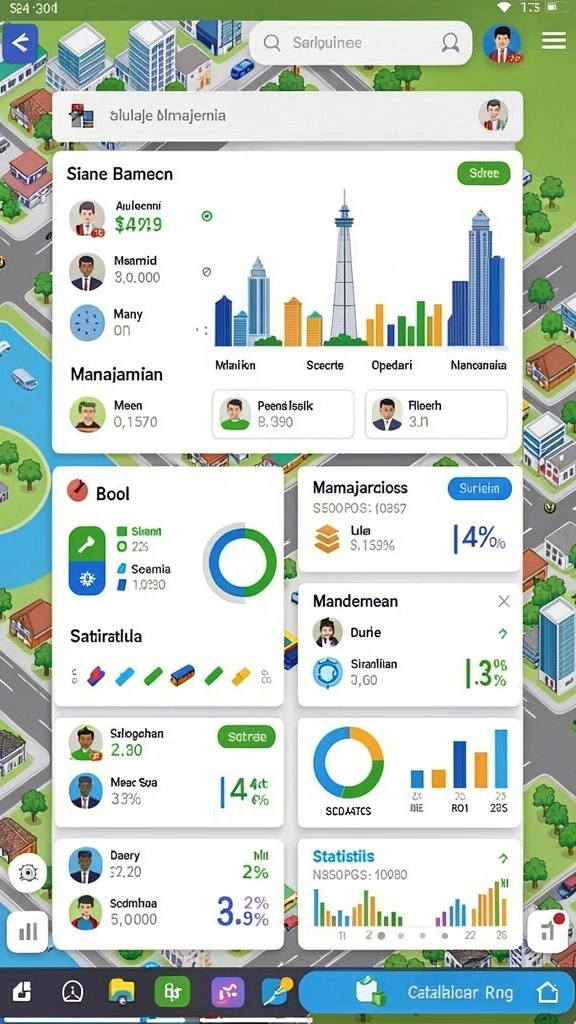
Task: Open the profile avatar beside the search bar
Action: (x=502, y=44)
